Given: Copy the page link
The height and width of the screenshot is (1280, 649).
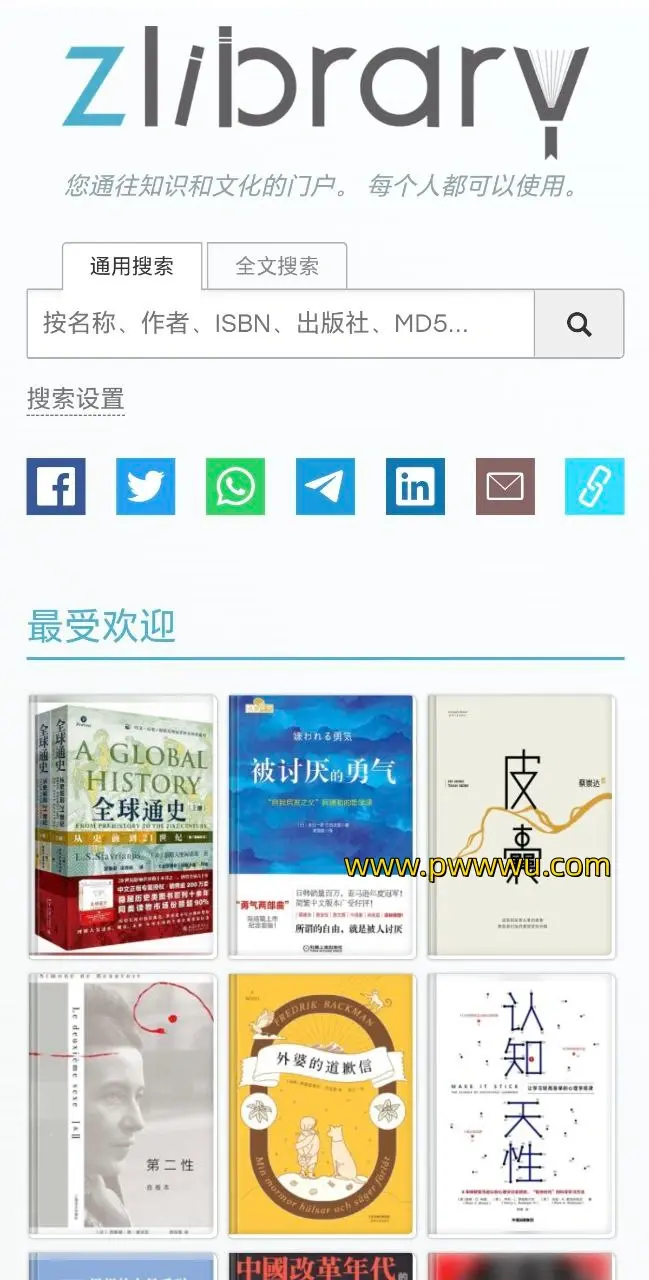Looking at the screenshot, I should click(x=594, y=487).
